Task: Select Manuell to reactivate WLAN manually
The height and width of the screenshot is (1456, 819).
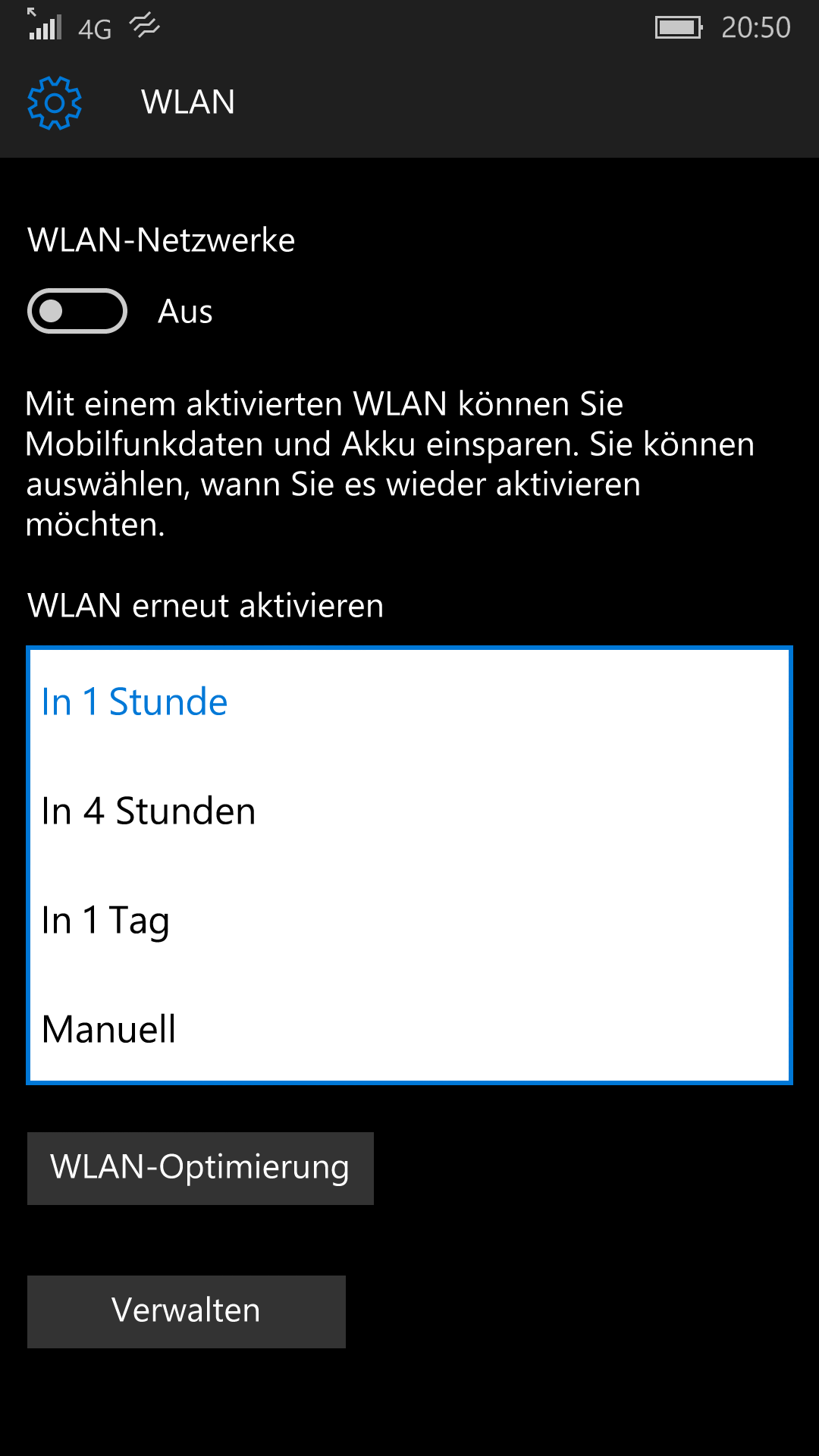Action: (409, 1029)
